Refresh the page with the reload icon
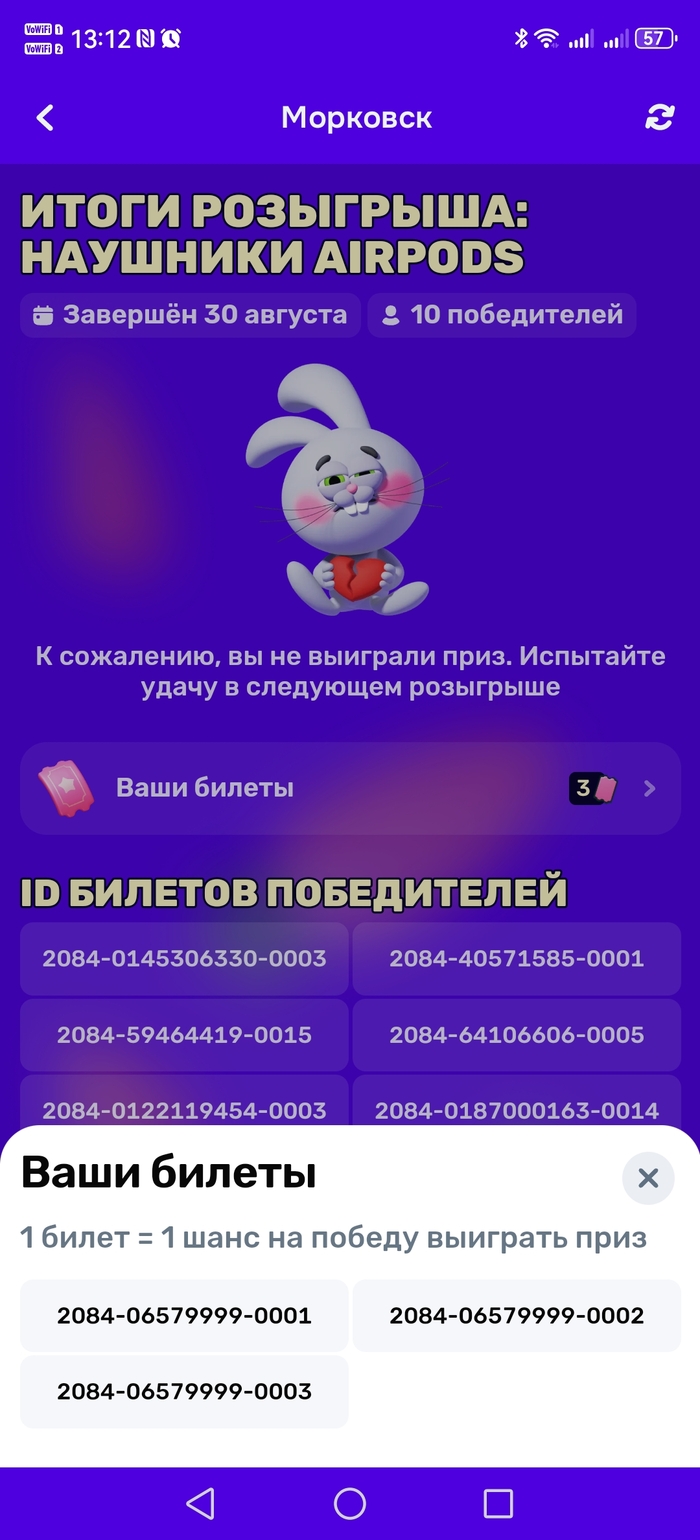 [659, 118]
